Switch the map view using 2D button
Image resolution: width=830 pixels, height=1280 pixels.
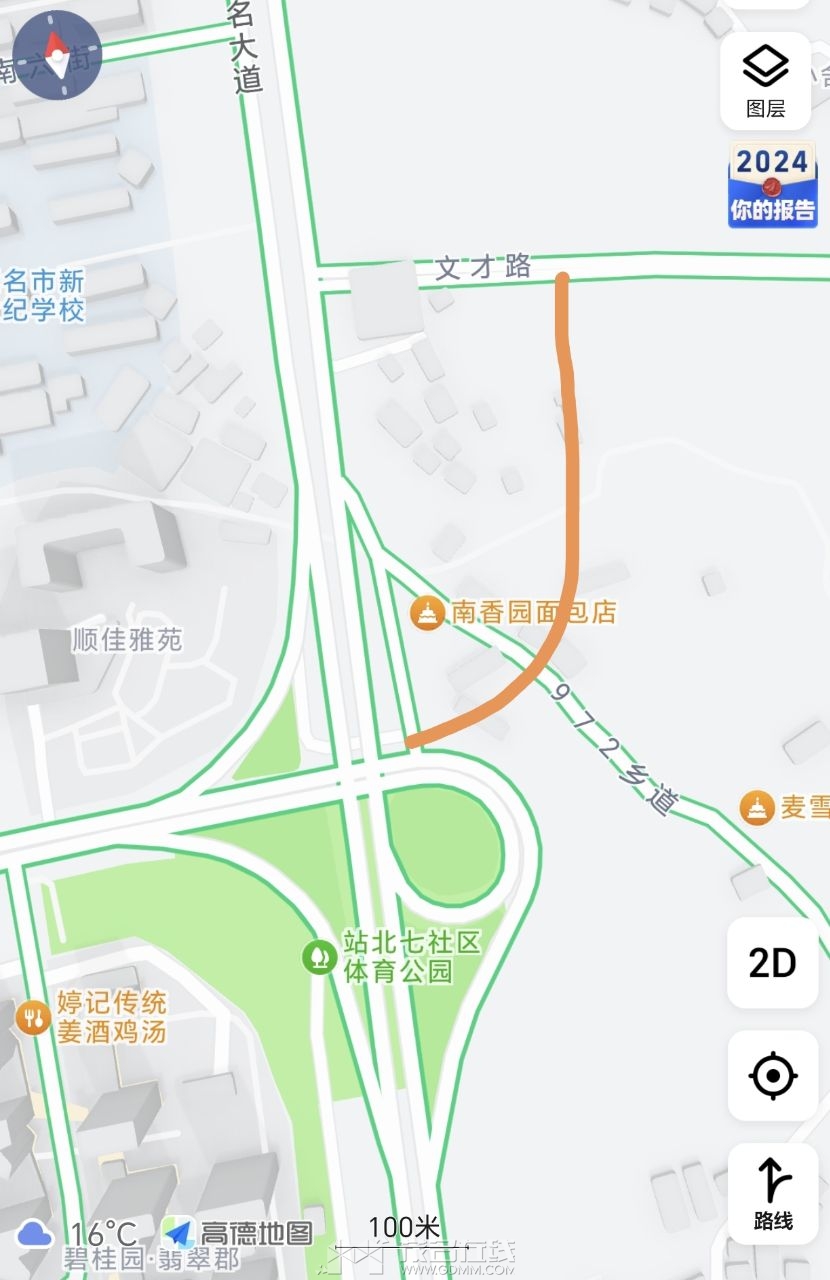[x=772, y=963]
